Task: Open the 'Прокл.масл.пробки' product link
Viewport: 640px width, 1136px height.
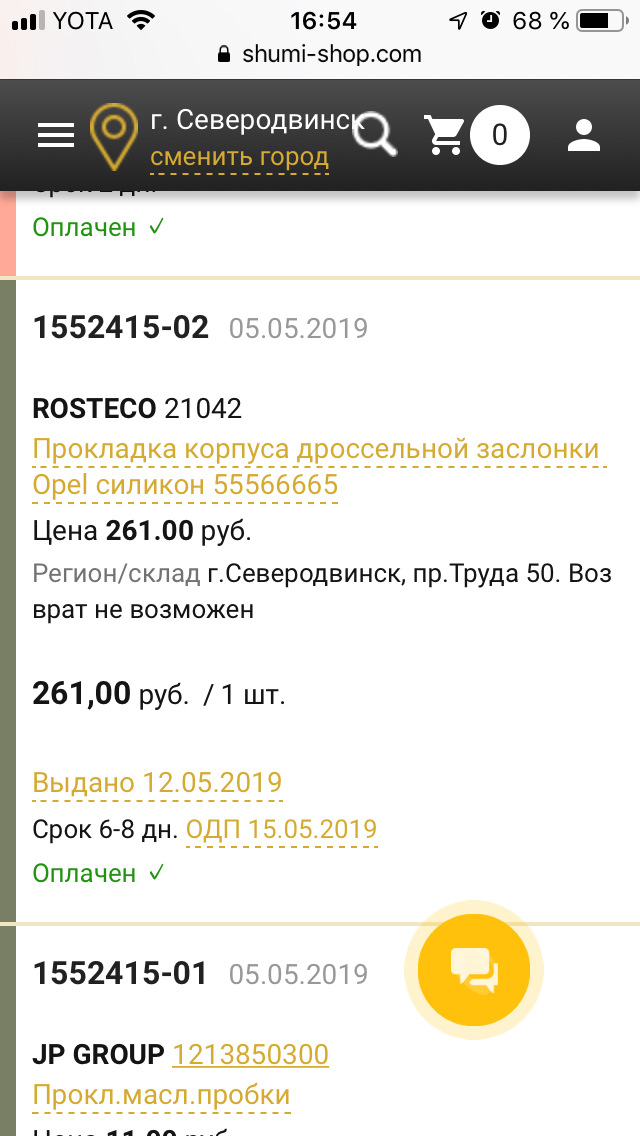Action: (x=161, y=1095)
